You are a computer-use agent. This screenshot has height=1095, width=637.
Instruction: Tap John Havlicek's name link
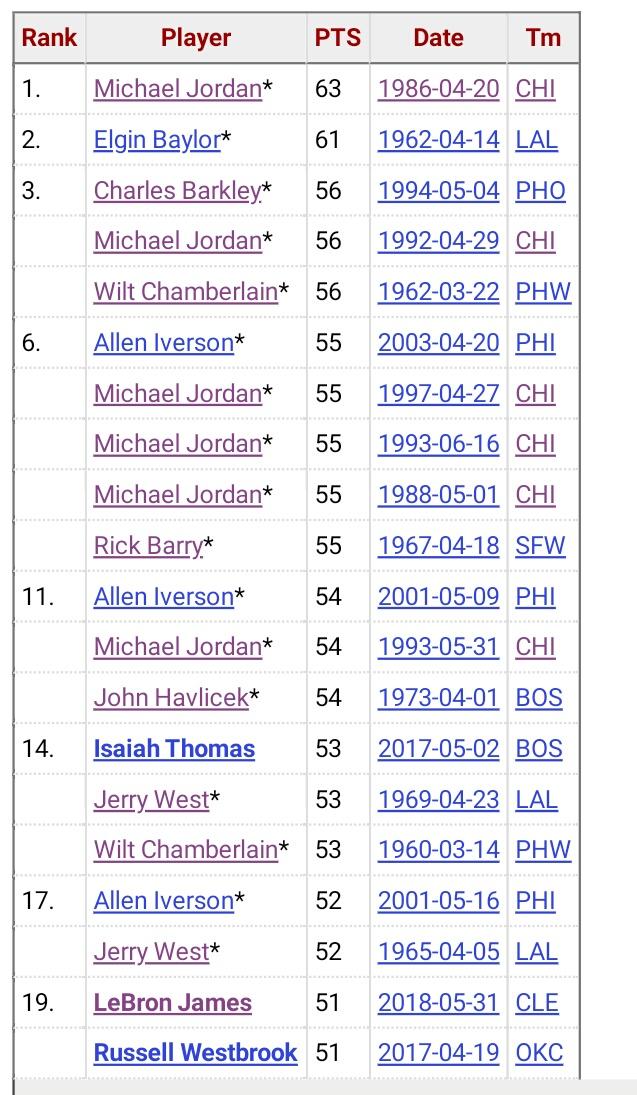[171, 698]
